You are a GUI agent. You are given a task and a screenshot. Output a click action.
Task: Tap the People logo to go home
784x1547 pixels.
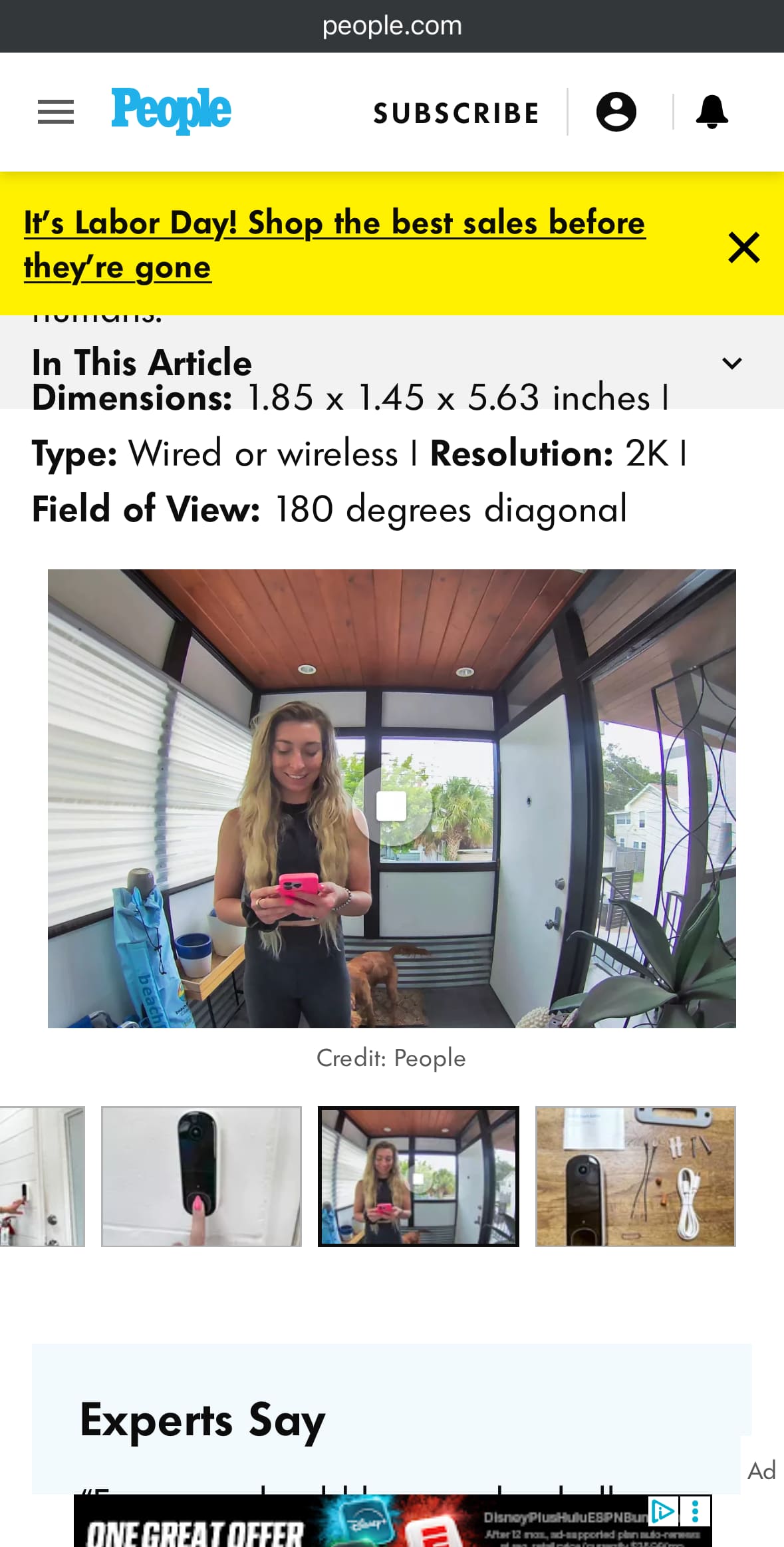[171, 110]
